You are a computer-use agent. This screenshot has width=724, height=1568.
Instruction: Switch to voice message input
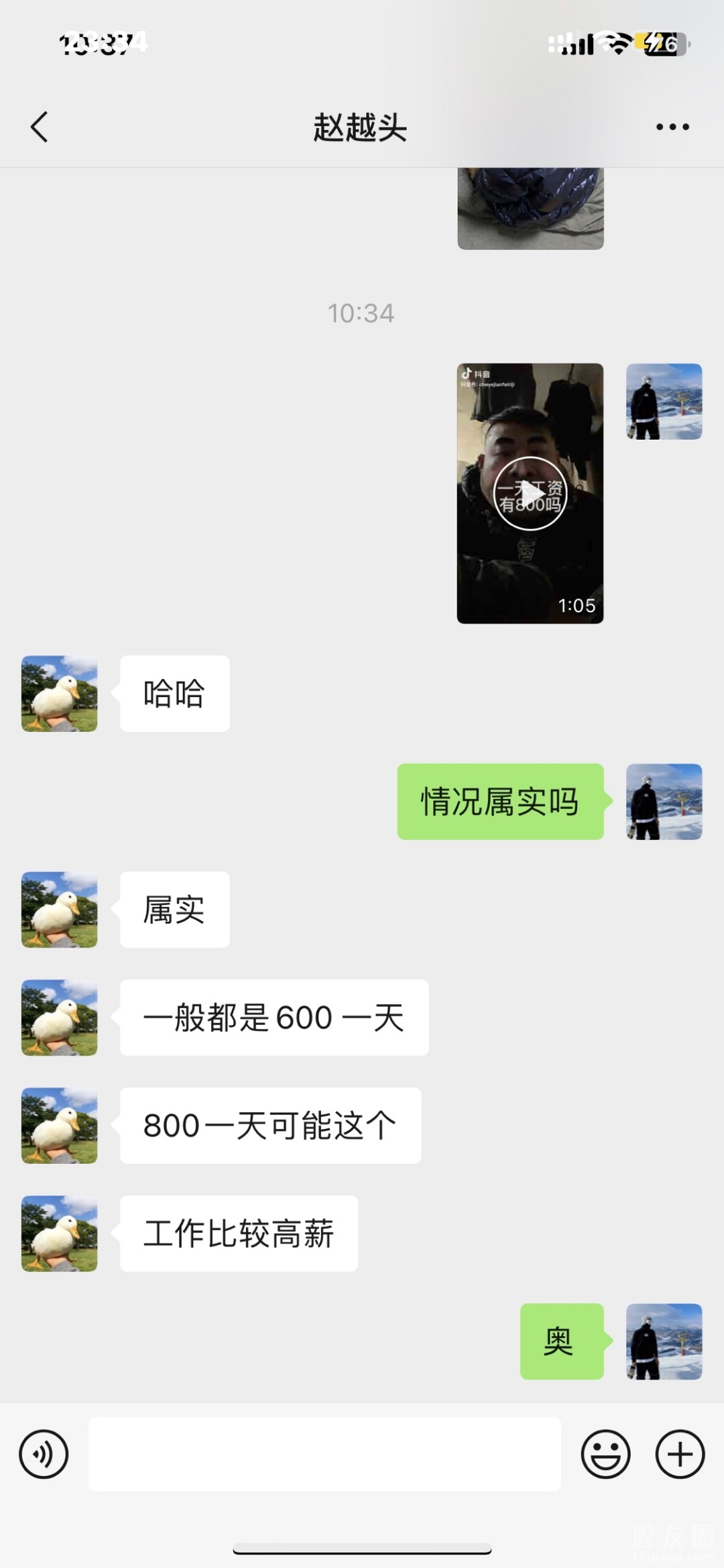coord(44,1454)
